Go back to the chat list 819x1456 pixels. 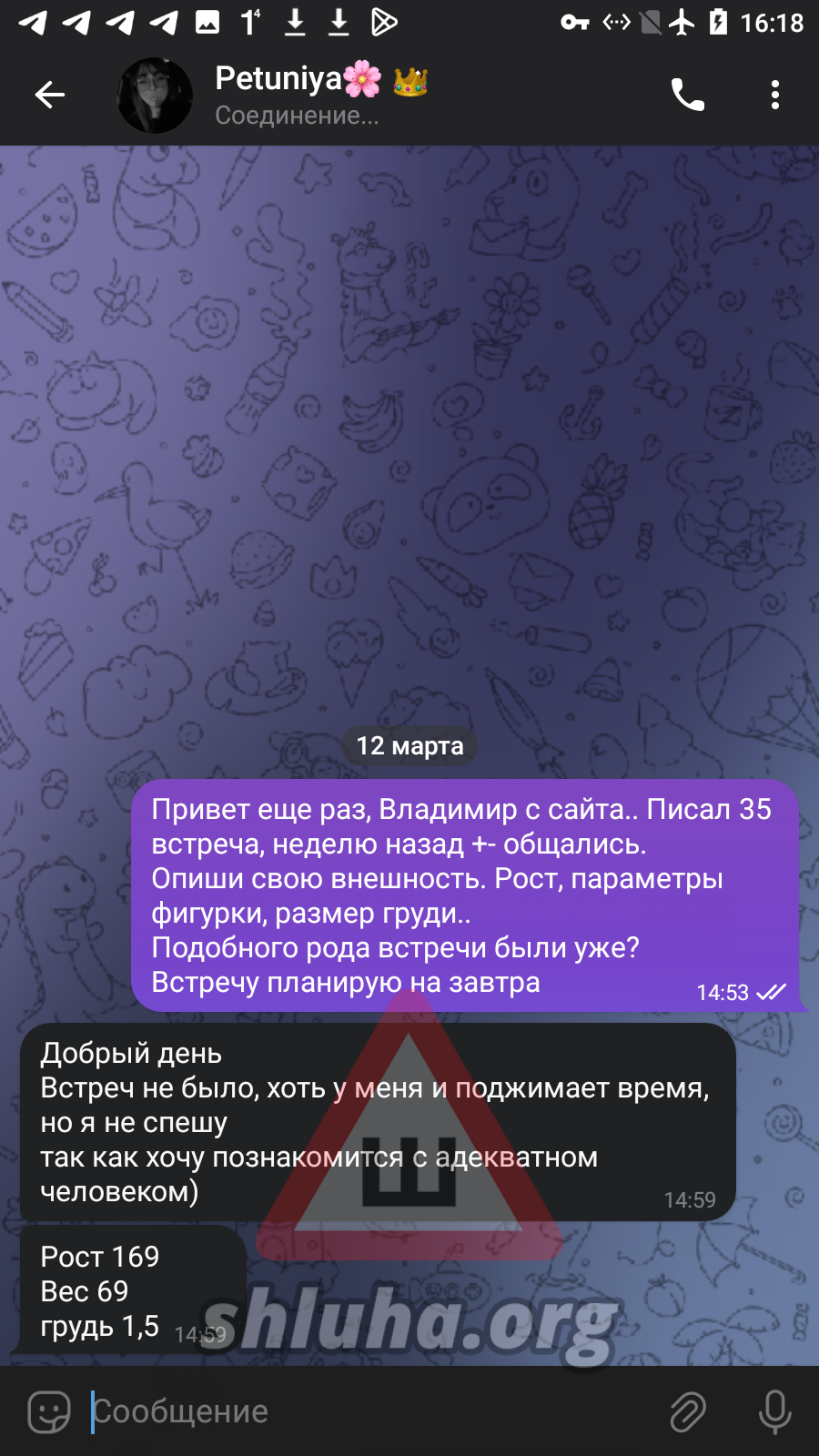pyautogui.click(x=50, y=95)
